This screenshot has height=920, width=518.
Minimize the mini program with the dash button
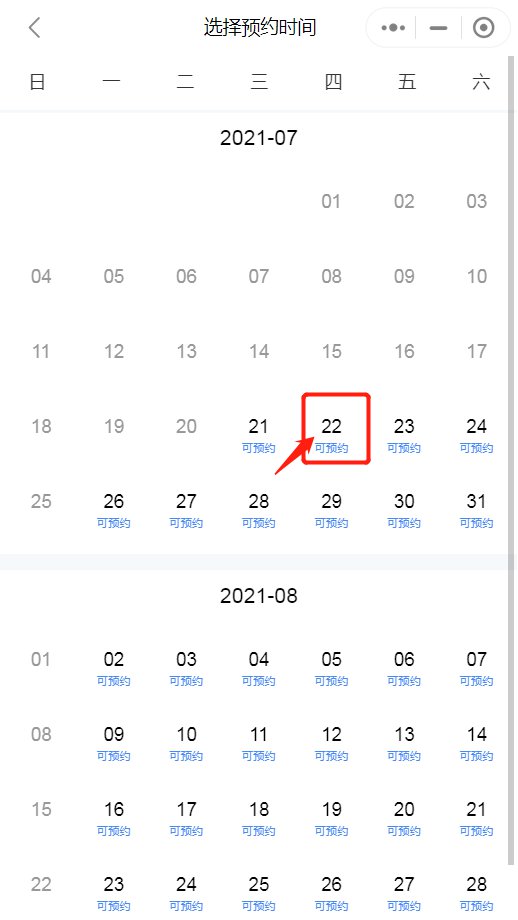[x=438, y=28]
